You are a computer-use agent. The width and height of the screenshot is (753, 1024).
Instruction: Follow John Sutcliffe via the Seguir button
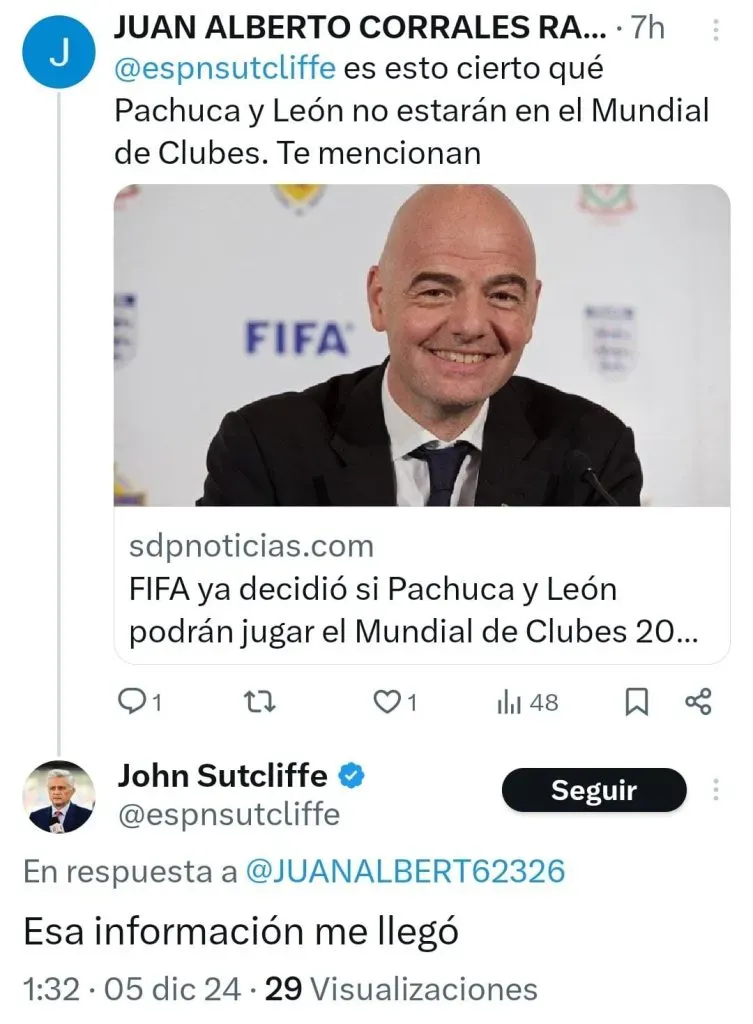point(594,790)
